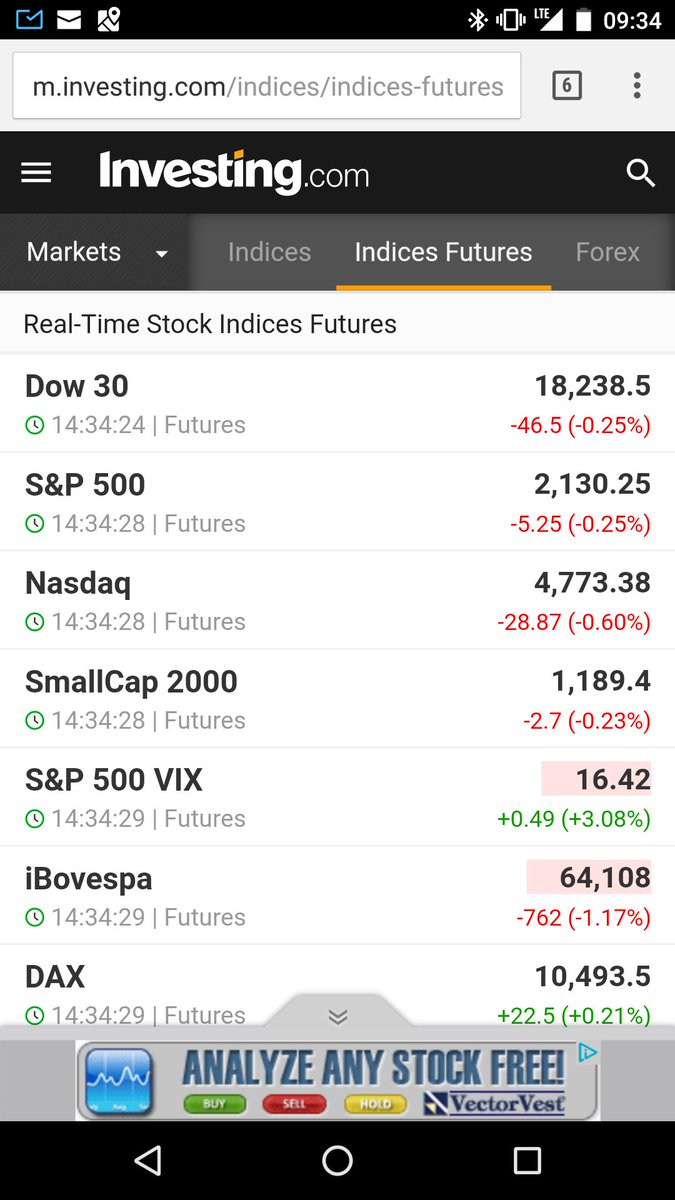Select the Indices Futures tab
675x1200 pixels.
coord(443,252)
